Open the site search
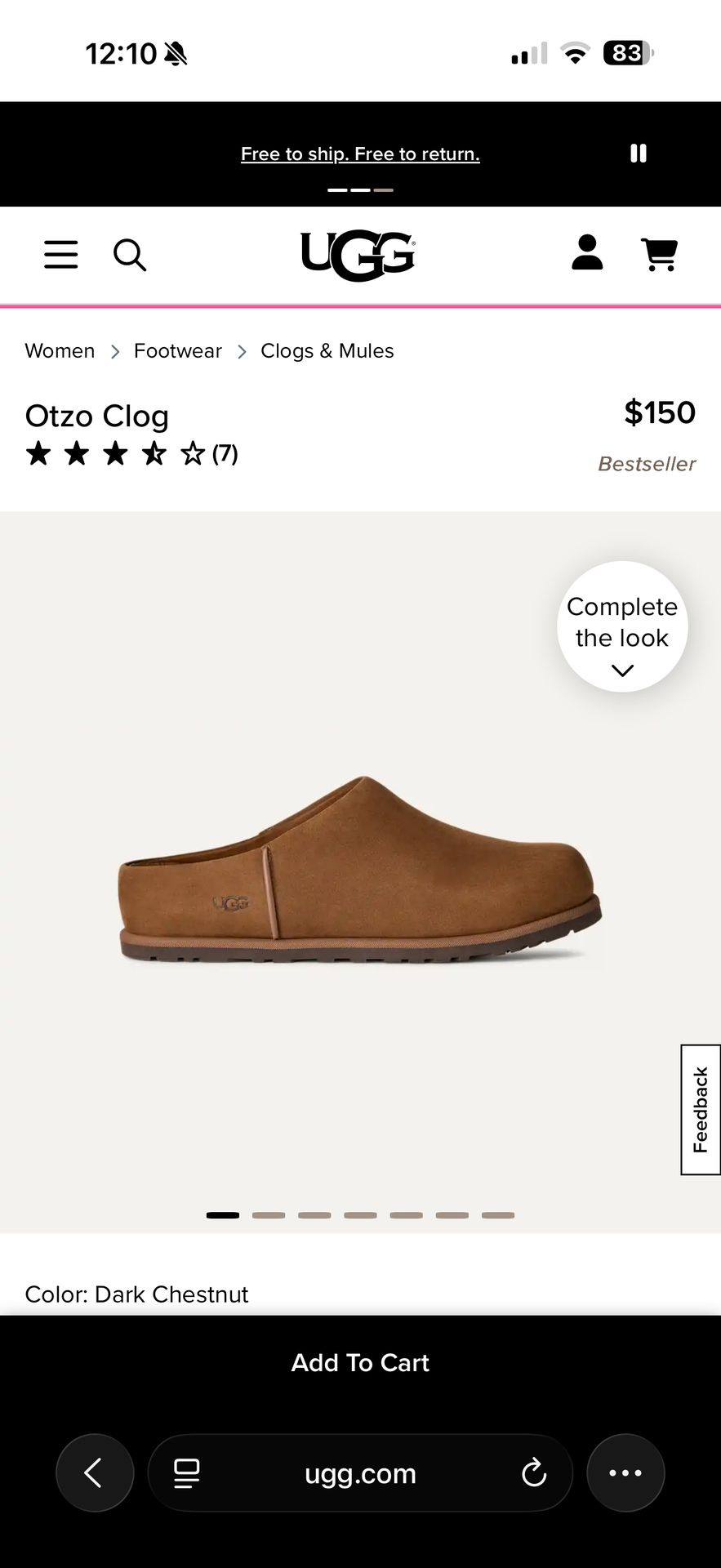This screenshot has height=1568, width=721. (x=129, y=255)
